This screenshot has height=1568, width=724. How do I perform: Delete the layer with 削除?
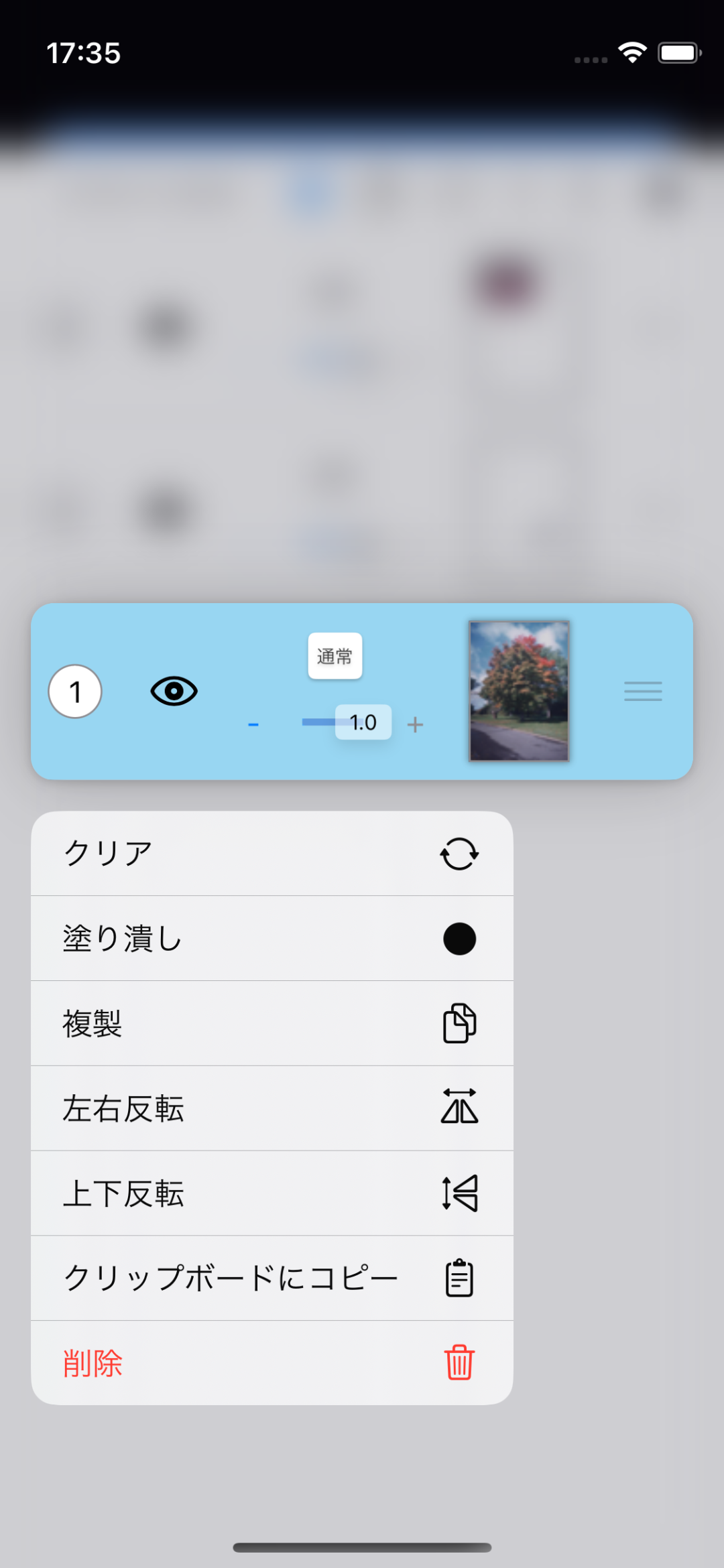[271, 1363]
